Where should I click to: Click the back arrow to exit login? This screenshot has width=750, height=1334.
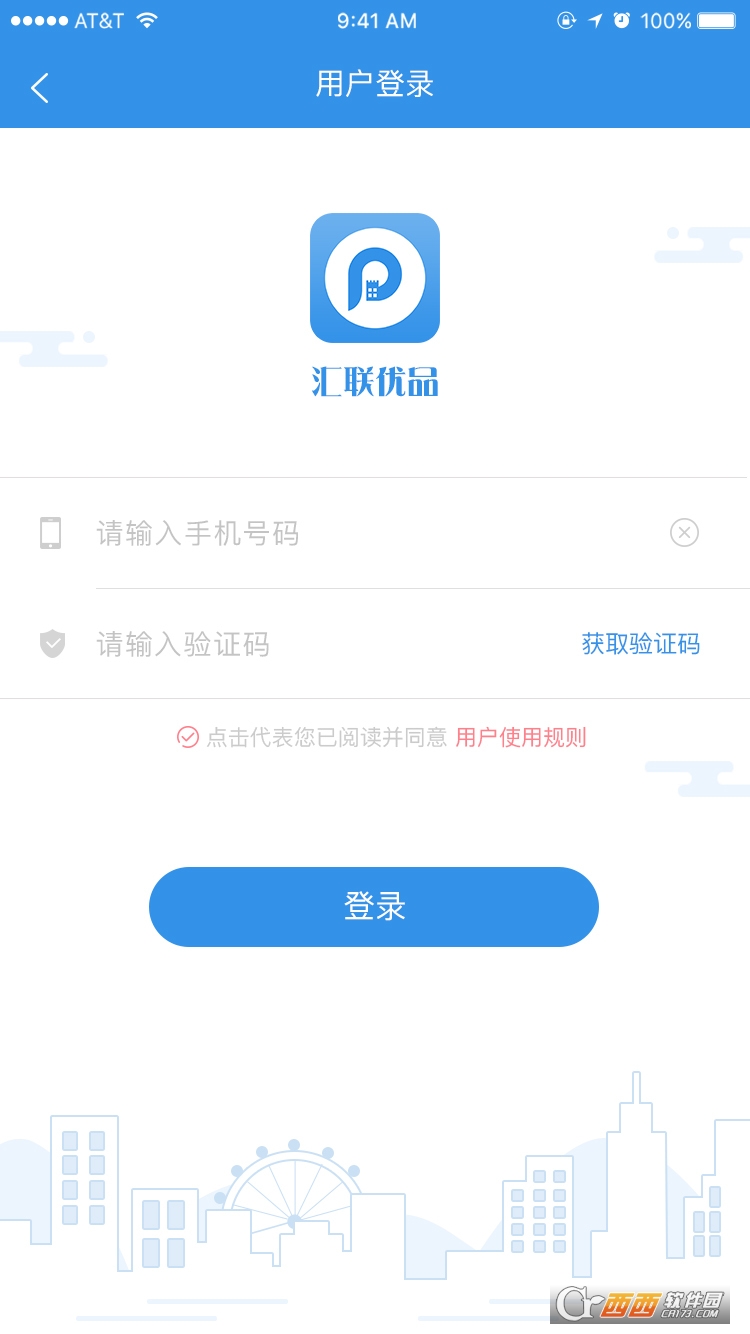[x=40, y=87]
